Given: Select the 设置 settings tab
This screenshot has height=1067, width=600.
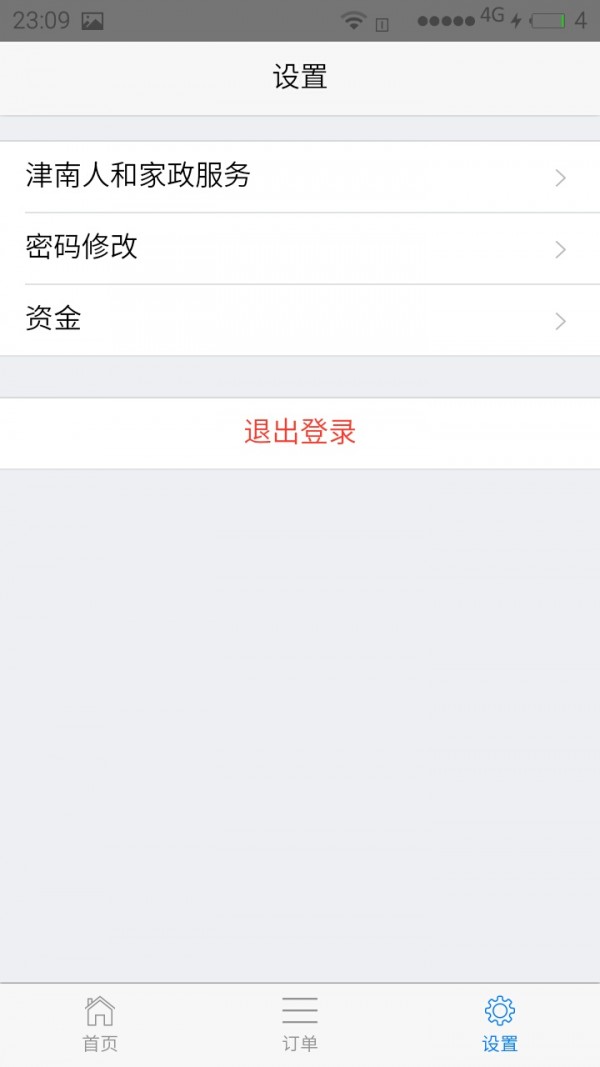Looking at the screenshot, I should click(x=500, y=1024).
